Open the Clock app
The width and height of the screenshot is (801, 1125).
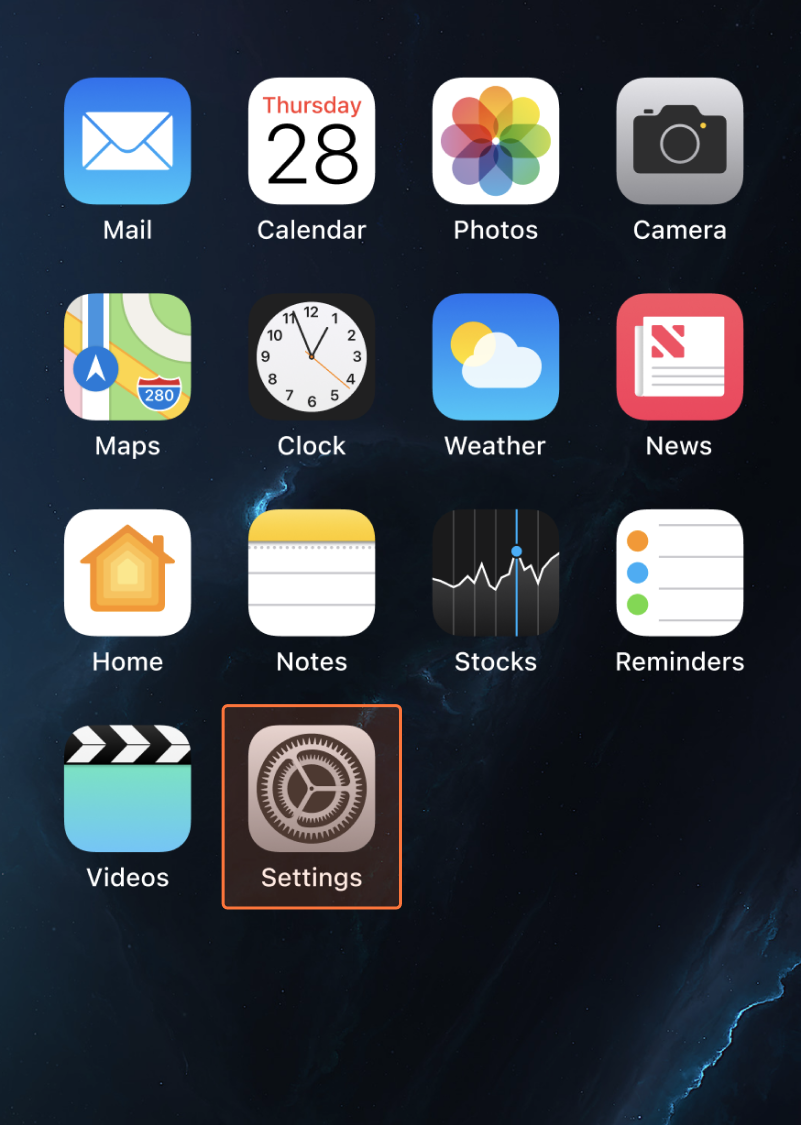point(311,357)
